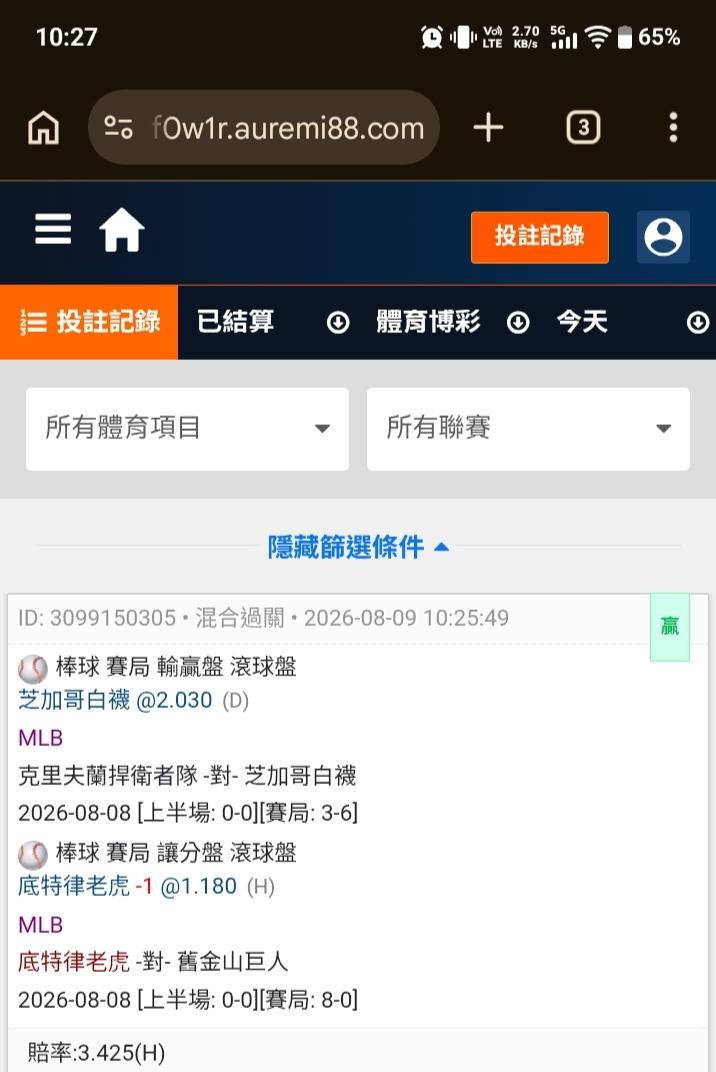Screen dimensions: 716x1072
Task: Tap the orange 投註記錄 button
Action: (540, 237)
